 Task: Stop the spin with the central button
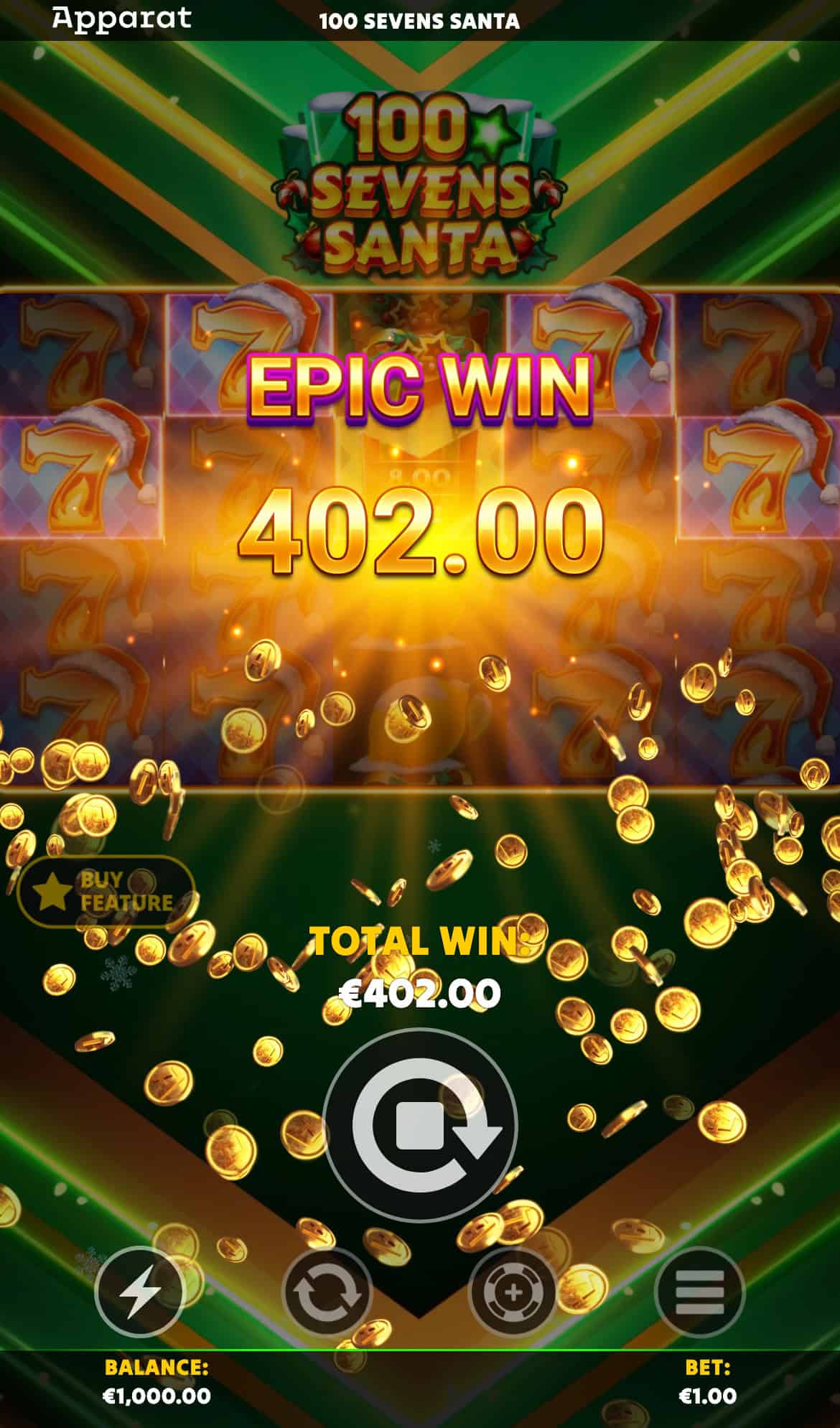420,1125
